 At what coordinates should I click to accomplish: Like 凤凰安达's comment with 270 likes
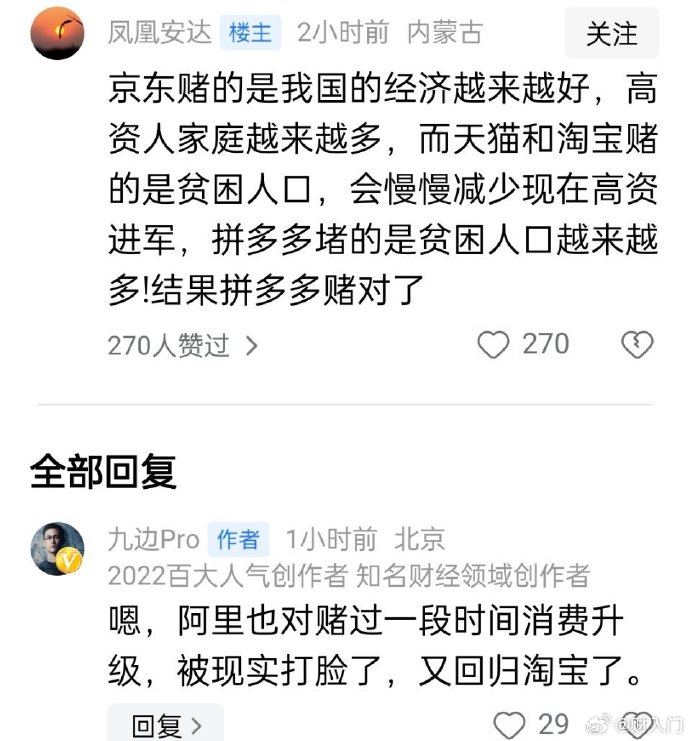point(493,345)
